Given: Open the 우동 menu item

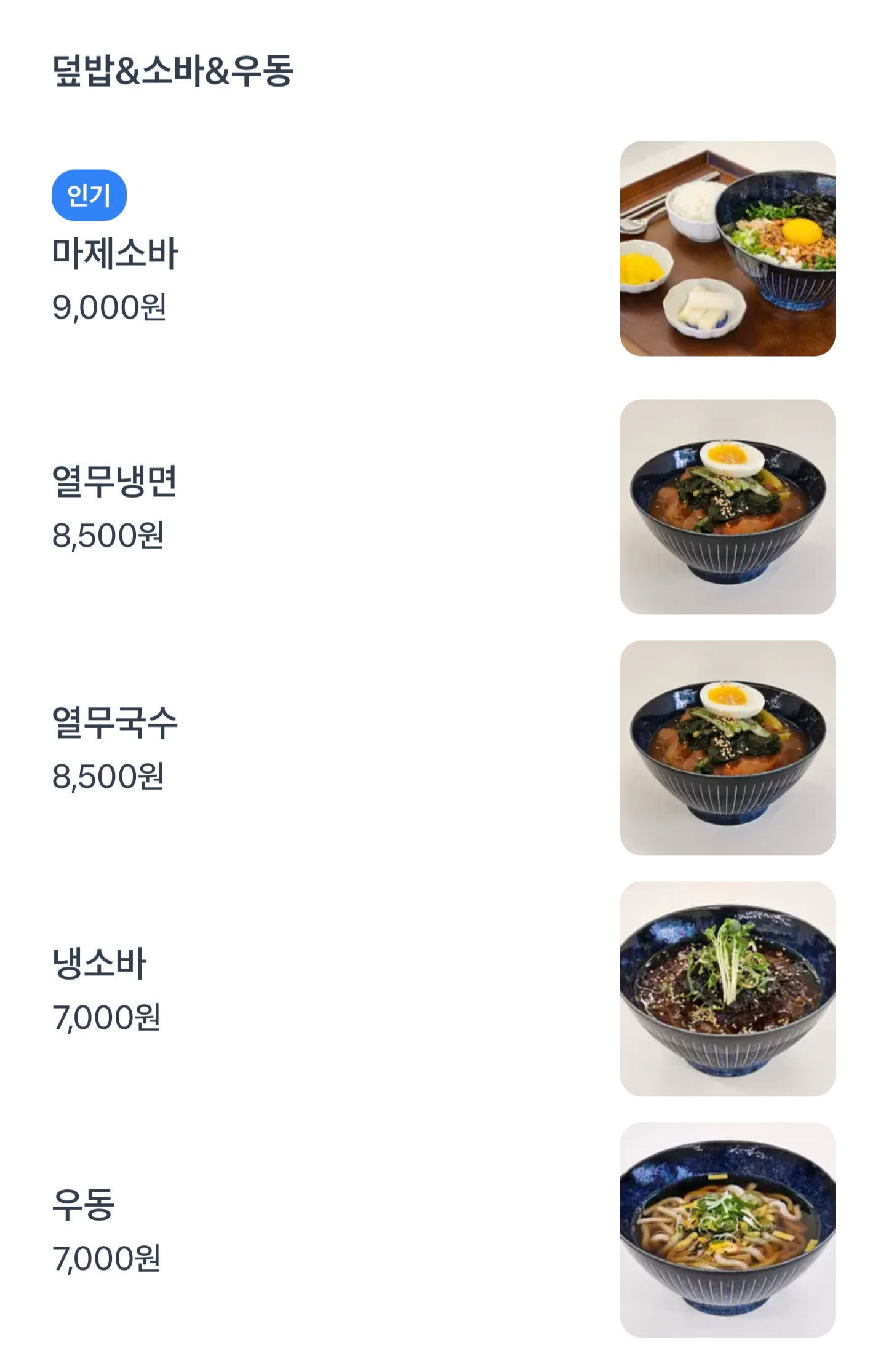Looking at the screenshot, I should (443, 1230).
